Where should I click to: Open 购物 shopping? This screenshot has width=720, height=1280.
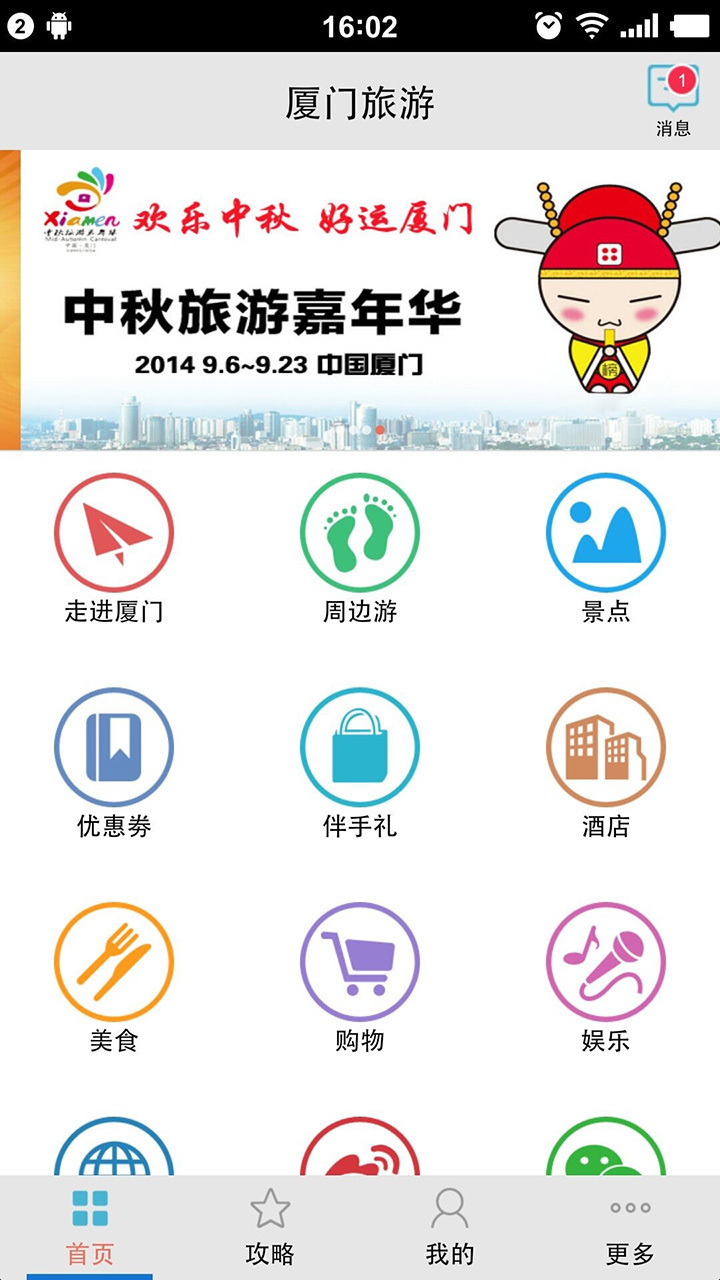coord(360,978)
